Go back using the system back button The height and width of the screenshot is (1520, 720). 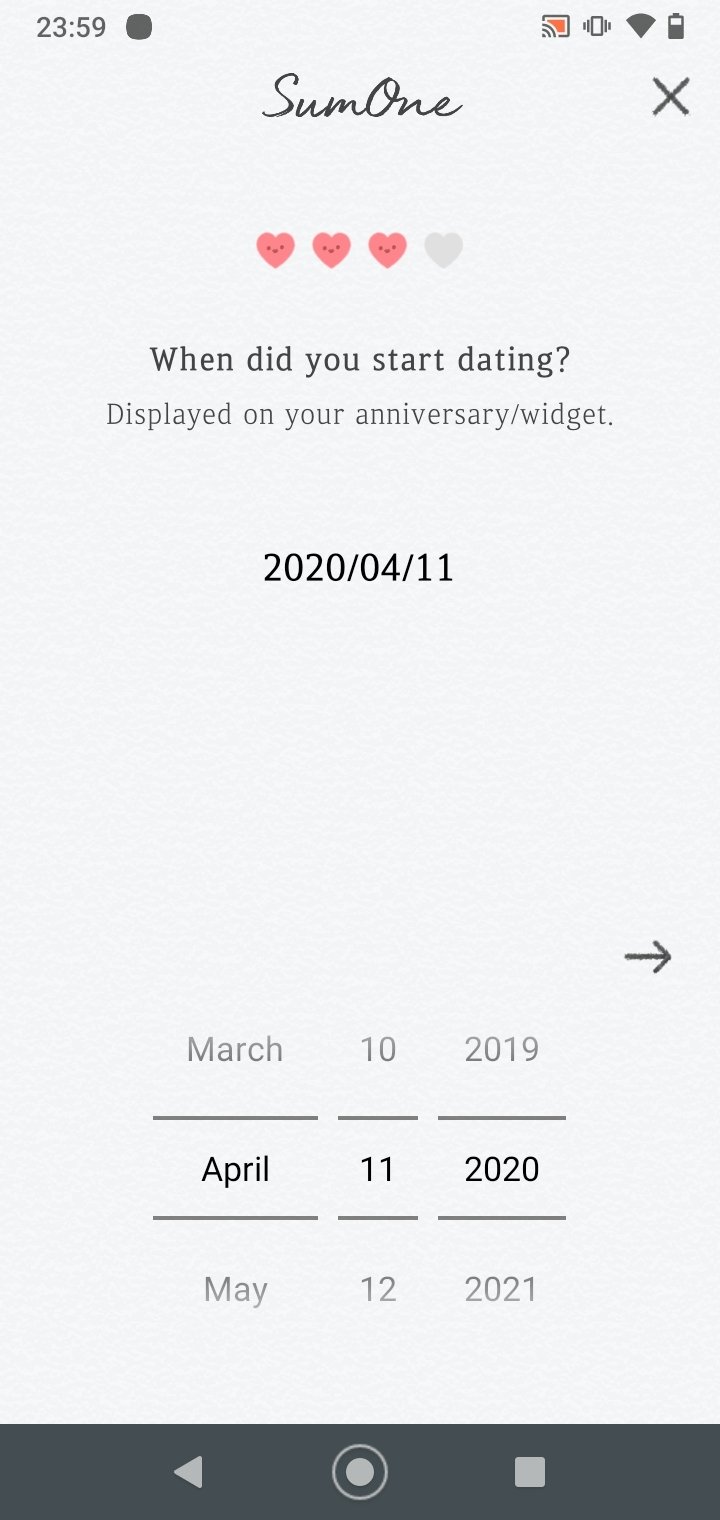[189, 1472]
